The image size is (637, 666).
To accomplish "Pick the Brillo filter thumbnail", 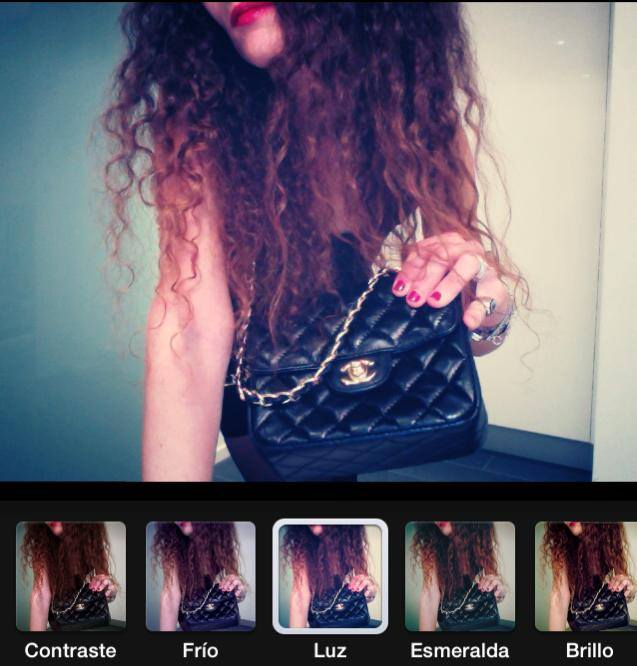I will coord(588,577).
